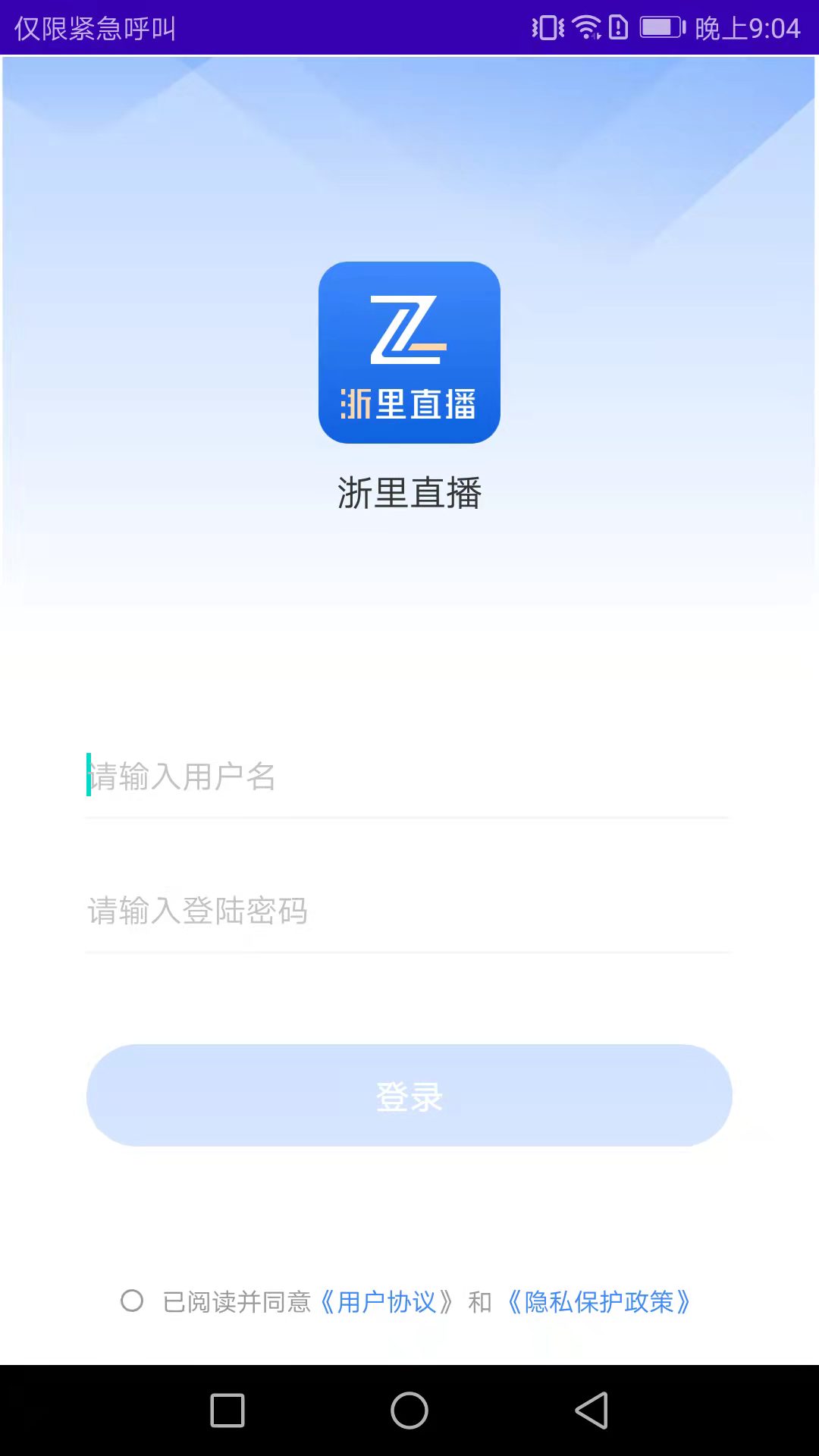Click the Wi-Fi icon in status bar
The height and width of the screenshot is (1456, 819).
[588, 27]
